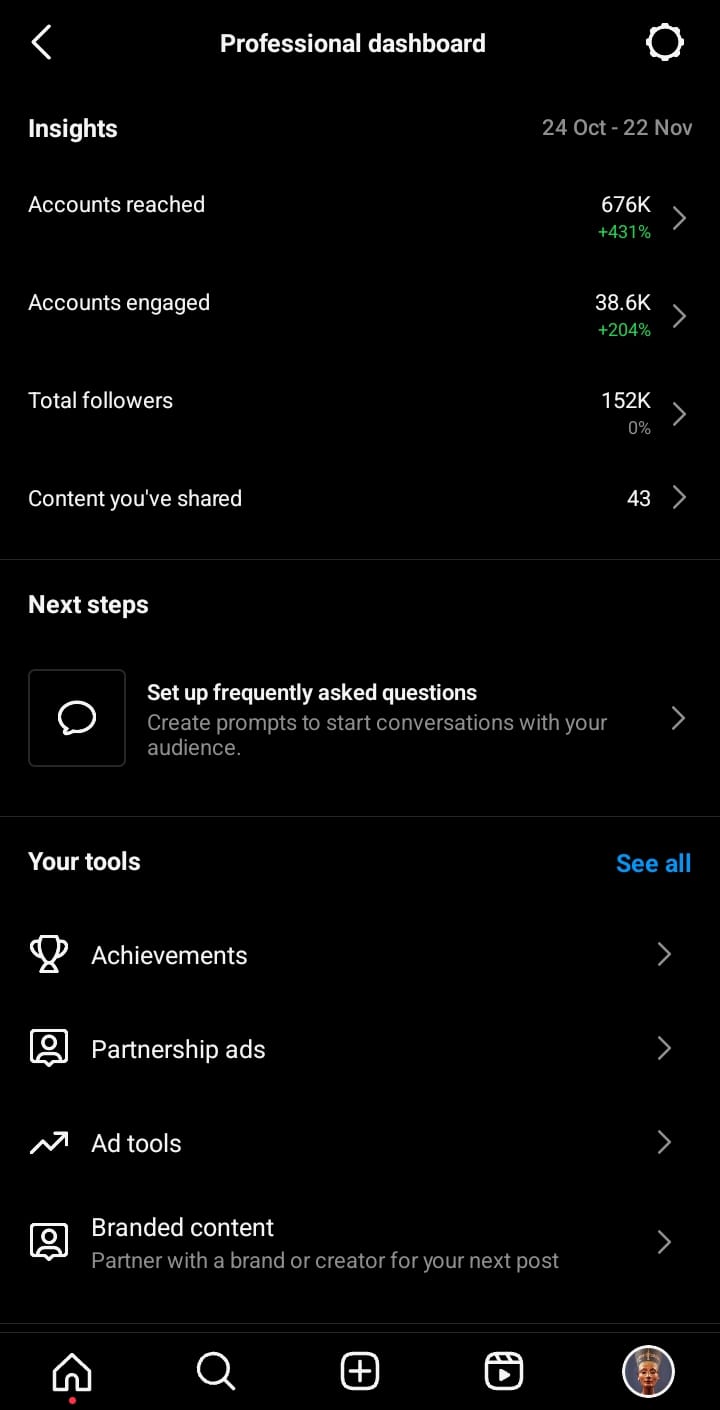View Accounts engaged details
The width and height of the screenshot is (720, 1410).
360,315
